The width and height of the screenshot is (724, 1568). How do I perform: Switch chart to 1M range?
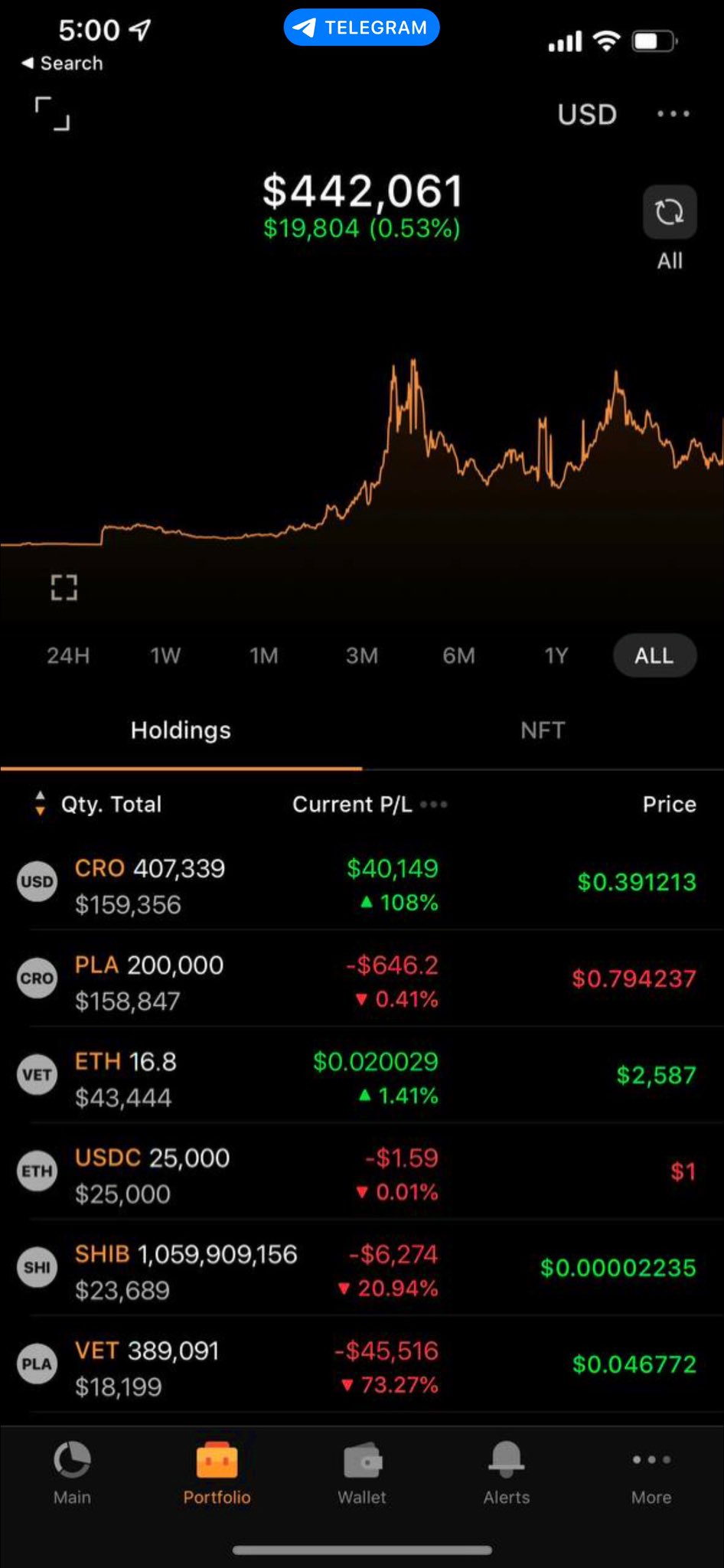click(264, 655)
